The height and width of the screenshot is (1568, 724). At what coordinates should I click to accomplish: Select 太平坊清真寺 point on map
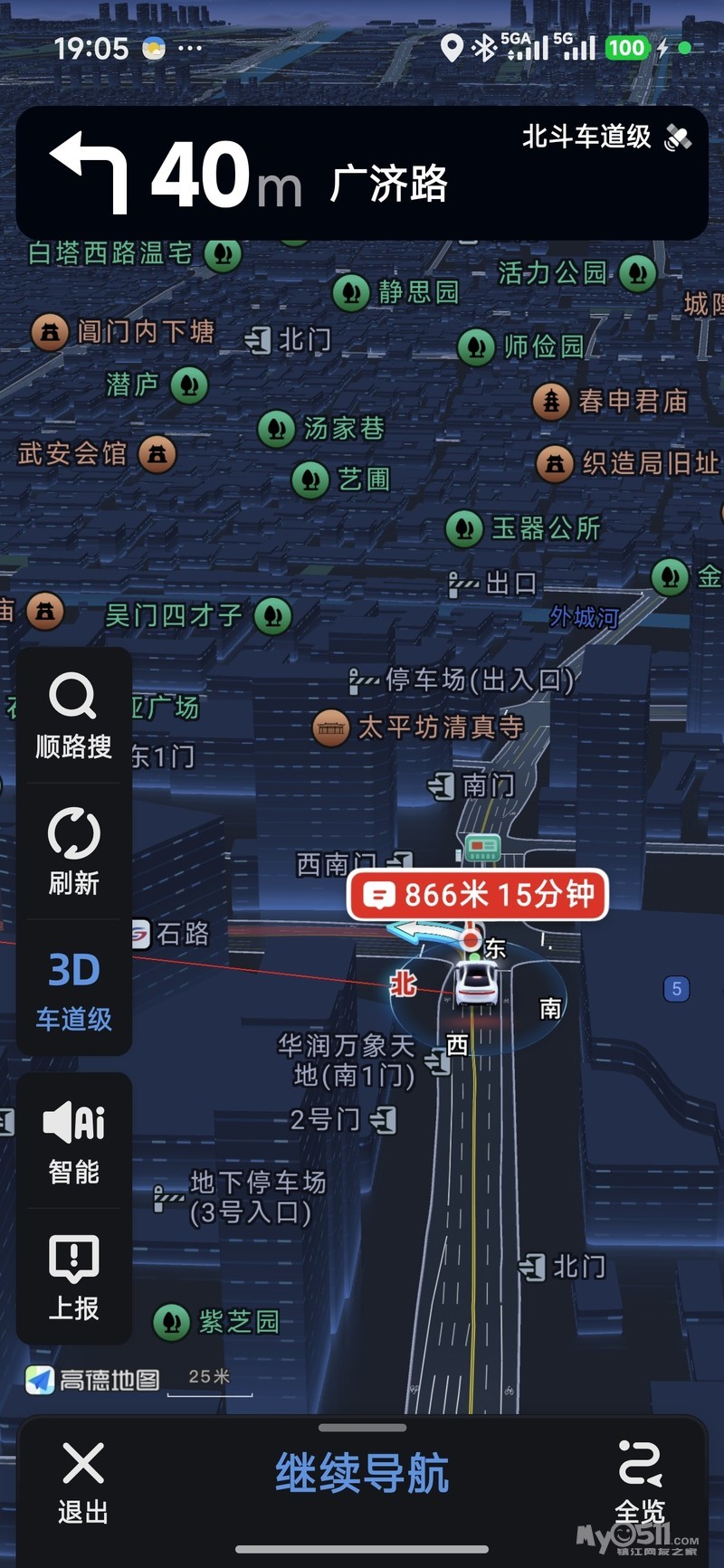(x=418, y=727)
